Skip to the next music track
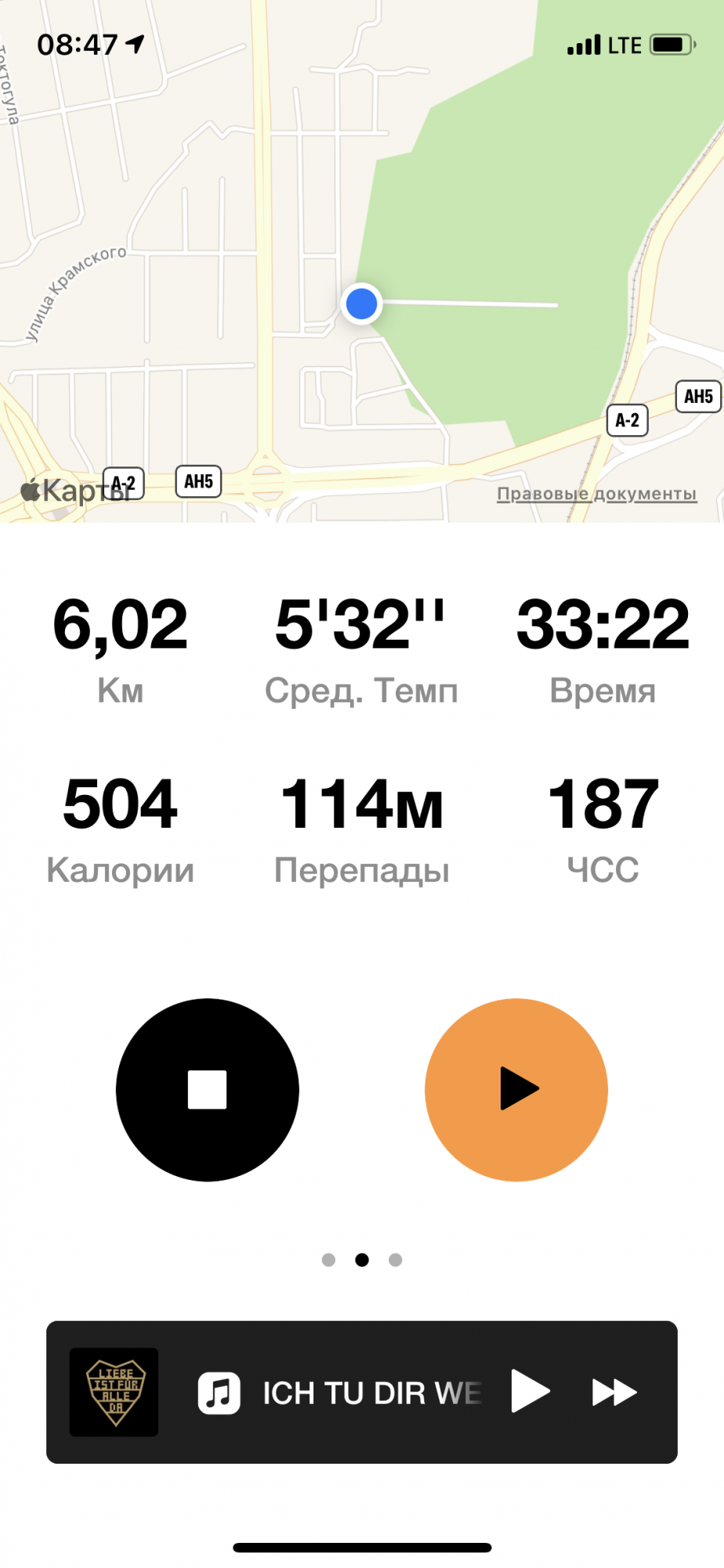Screen dimensions: 724x1568 point(614,1392)
